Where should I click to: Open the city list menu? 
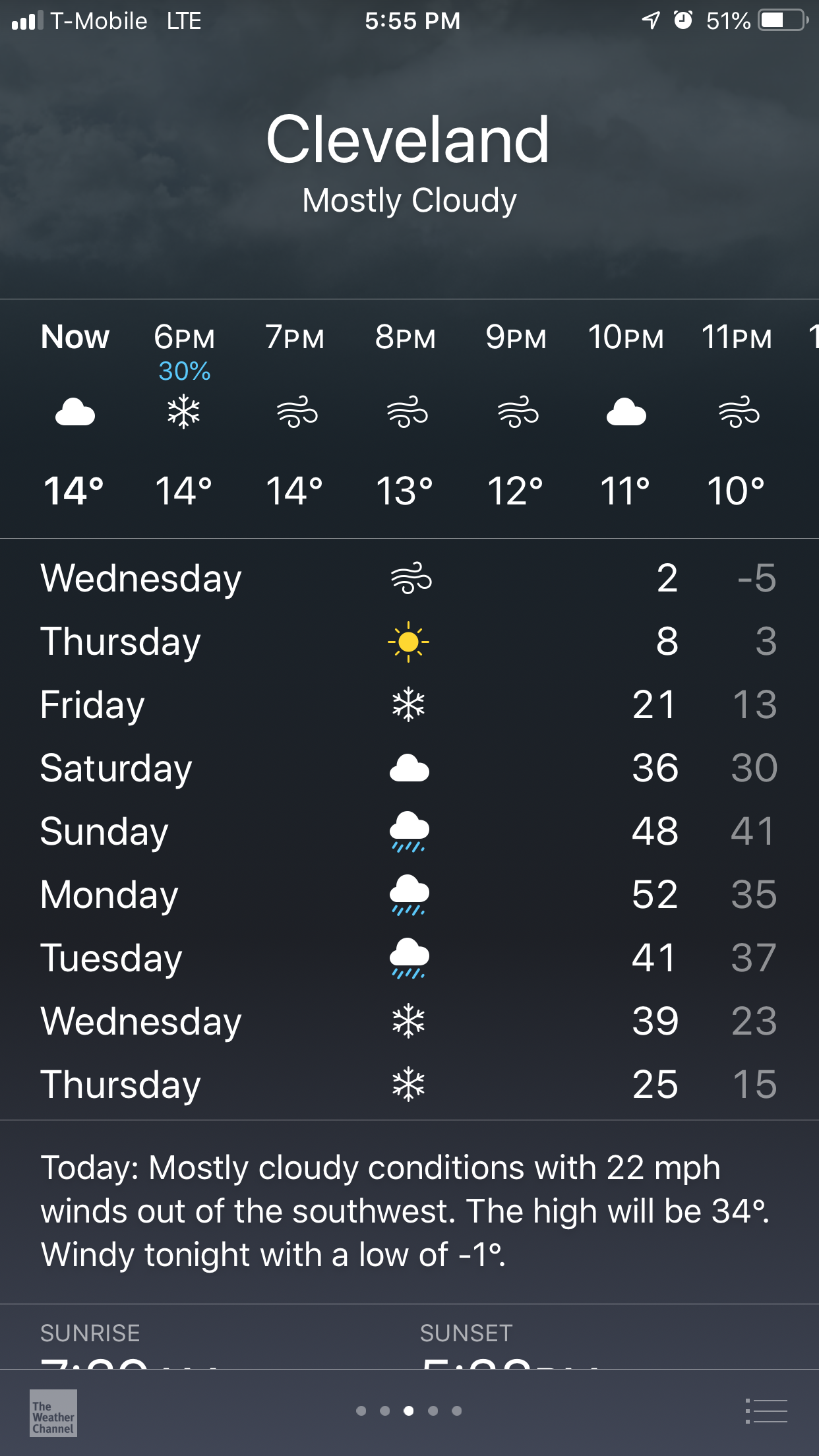coord(766,1411)
